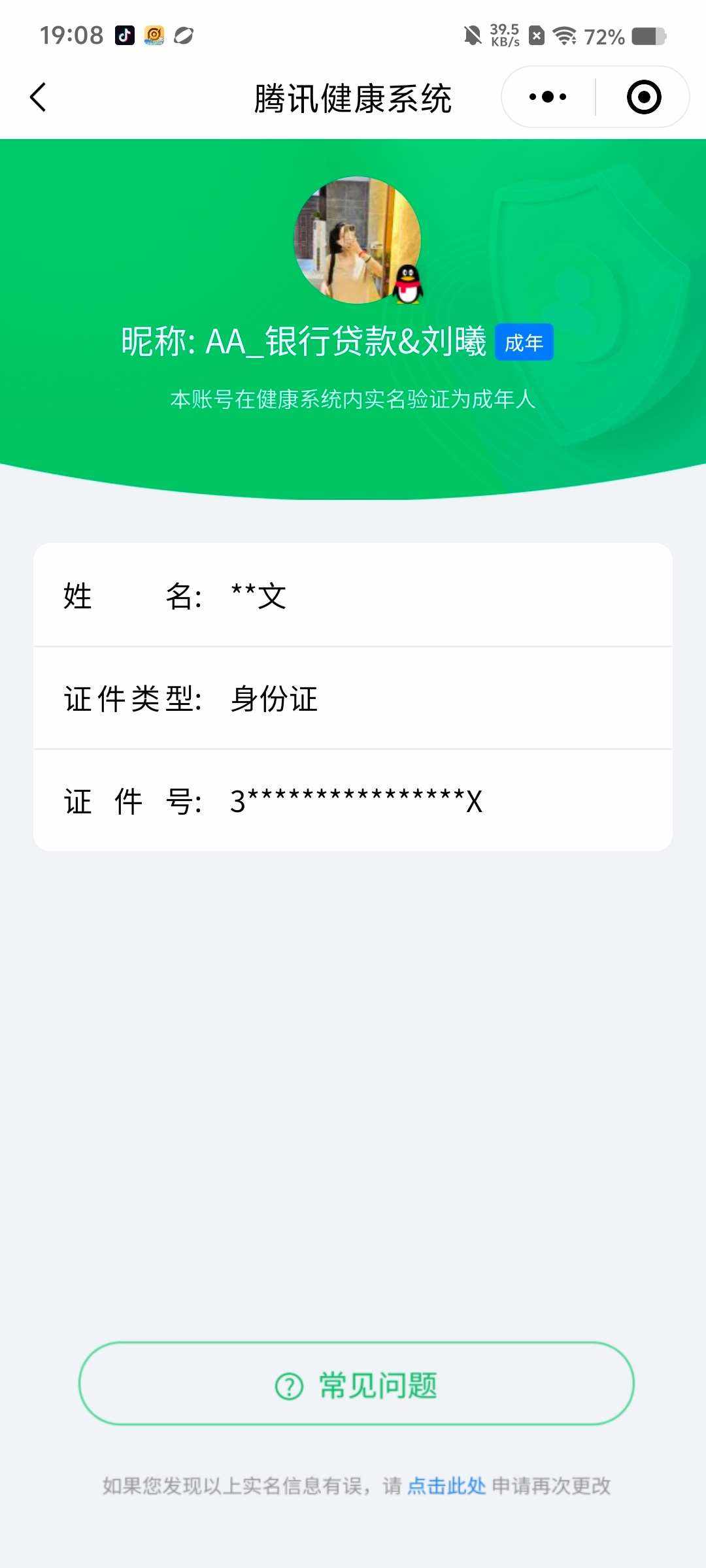Viewport: 706px width, 1568px height.
Task: Tap the circular close/home capsule icon
Action: pos(644,95)
